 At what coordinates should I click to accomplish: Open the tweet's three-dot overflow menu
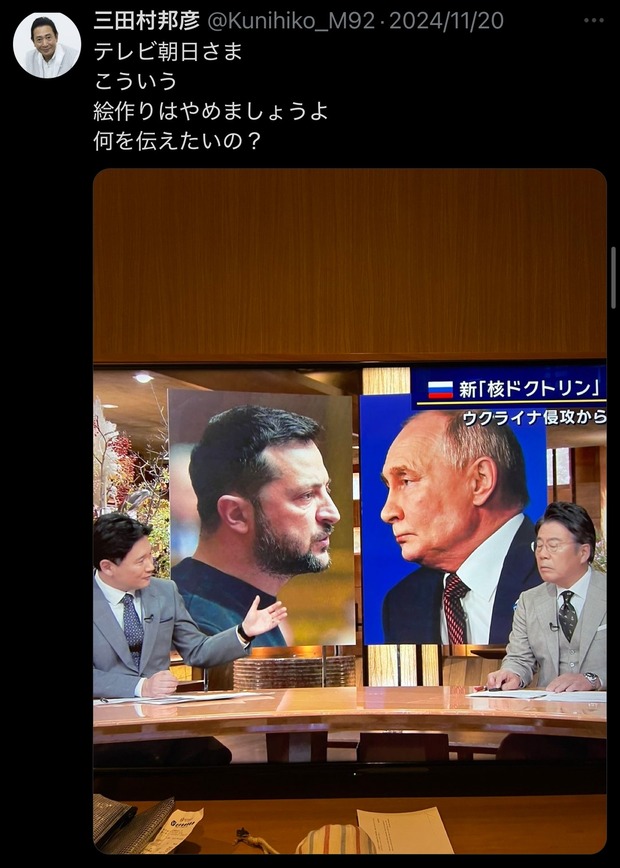click(x=593, y=21)
